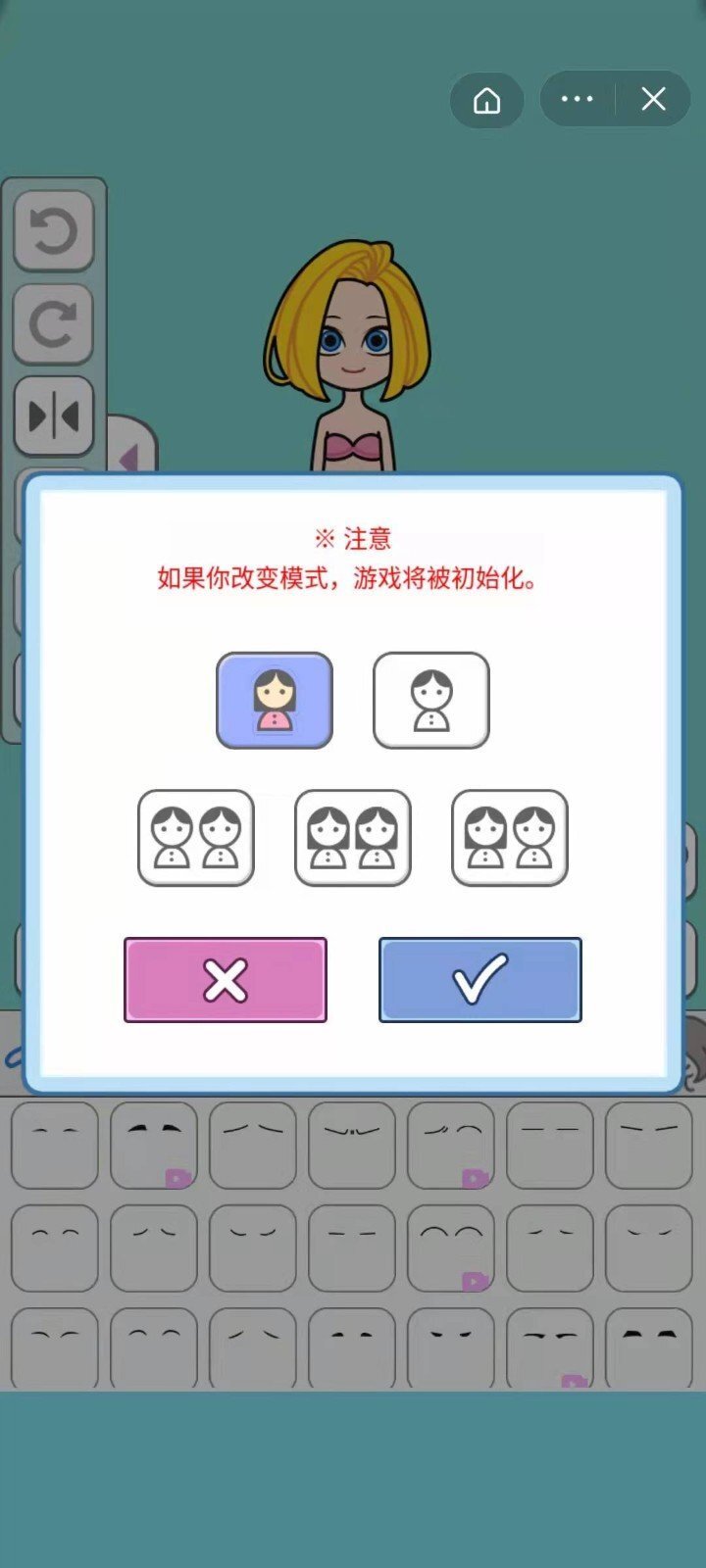Confirm the mode change with the checkmark button
The height and width of the screenshot is (1568, 706).
(x=479, y=980)
